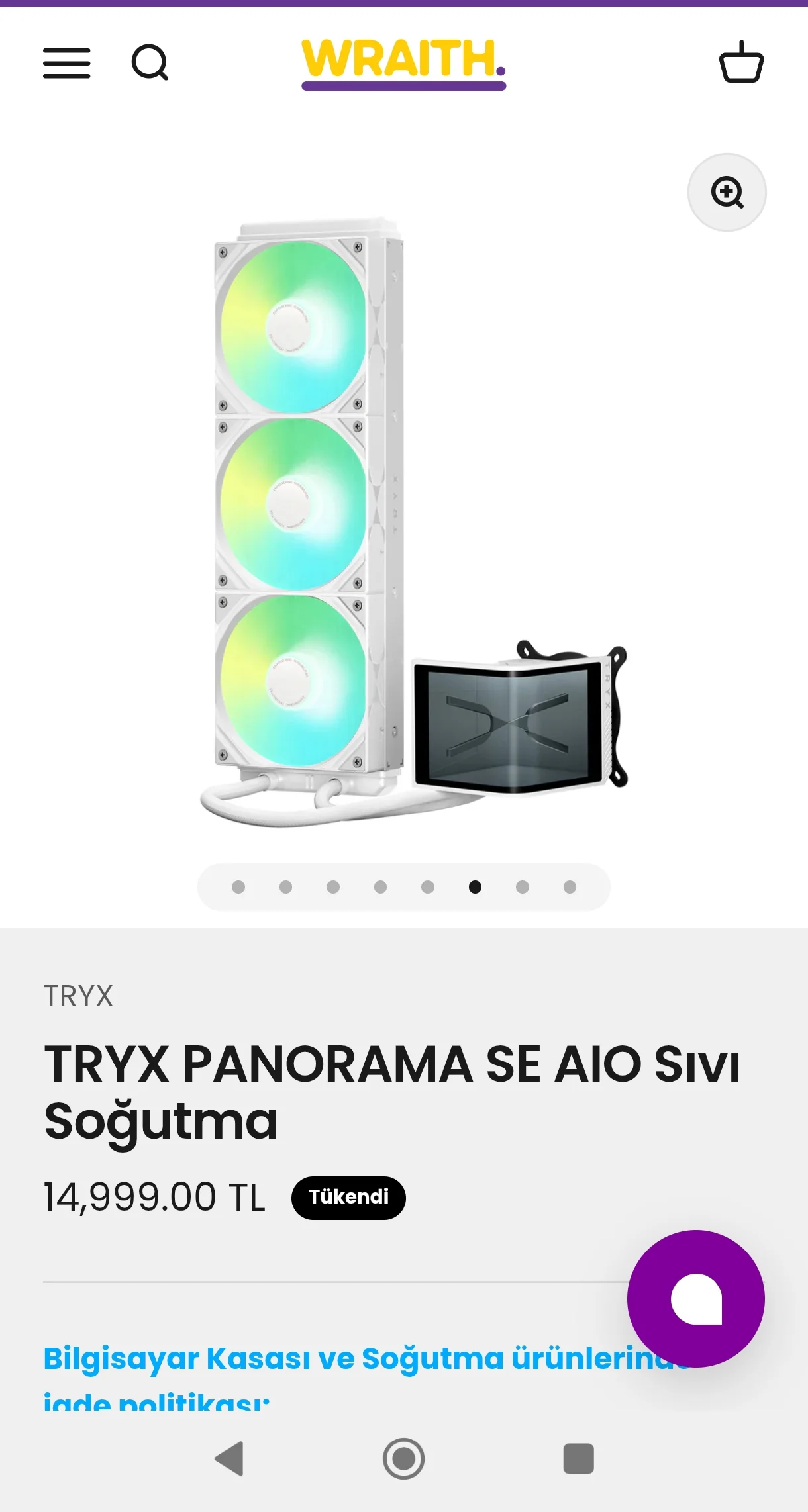
Task: Tap the Android back button
Action: coord(230,1458)
